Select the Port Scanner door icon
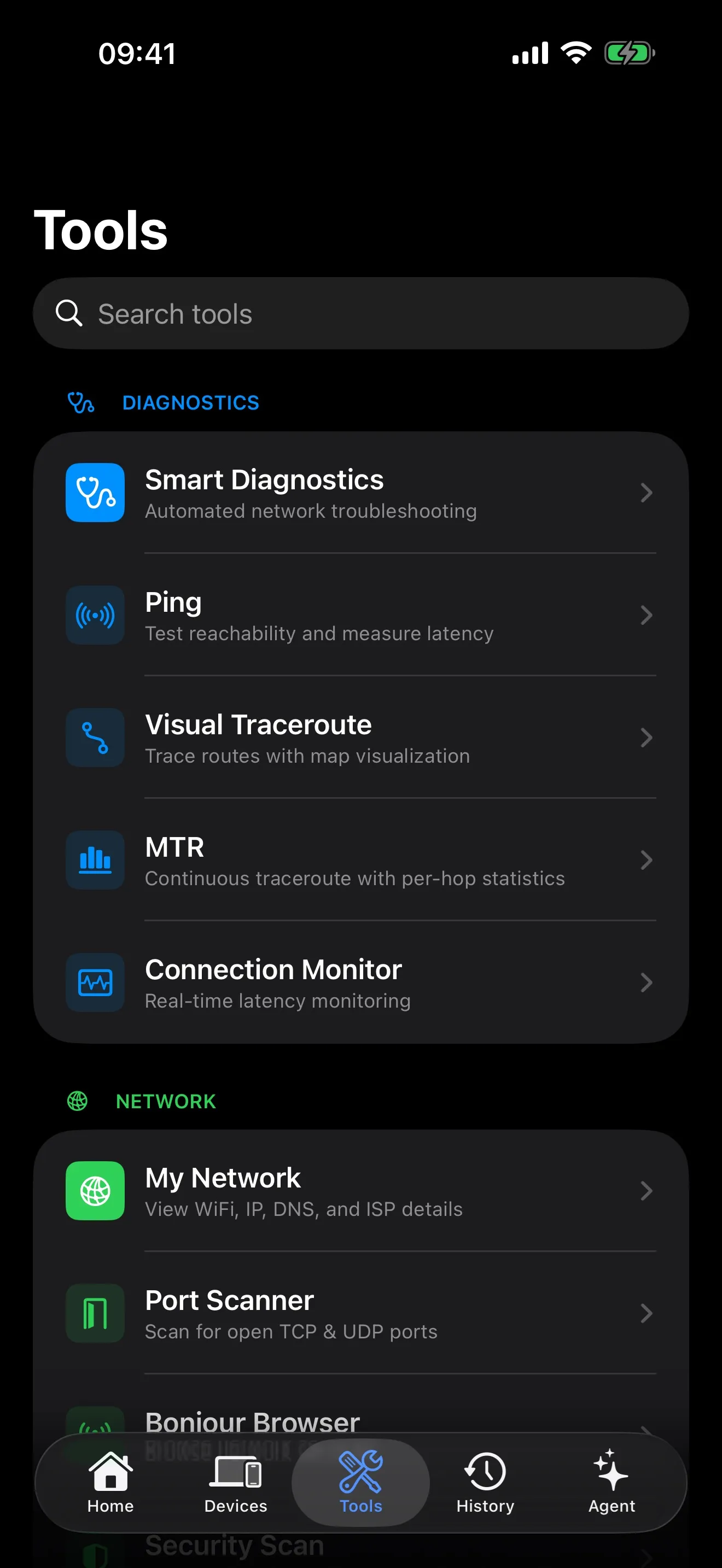This screenshot has width=722, height=1568. pos(95,1313)
